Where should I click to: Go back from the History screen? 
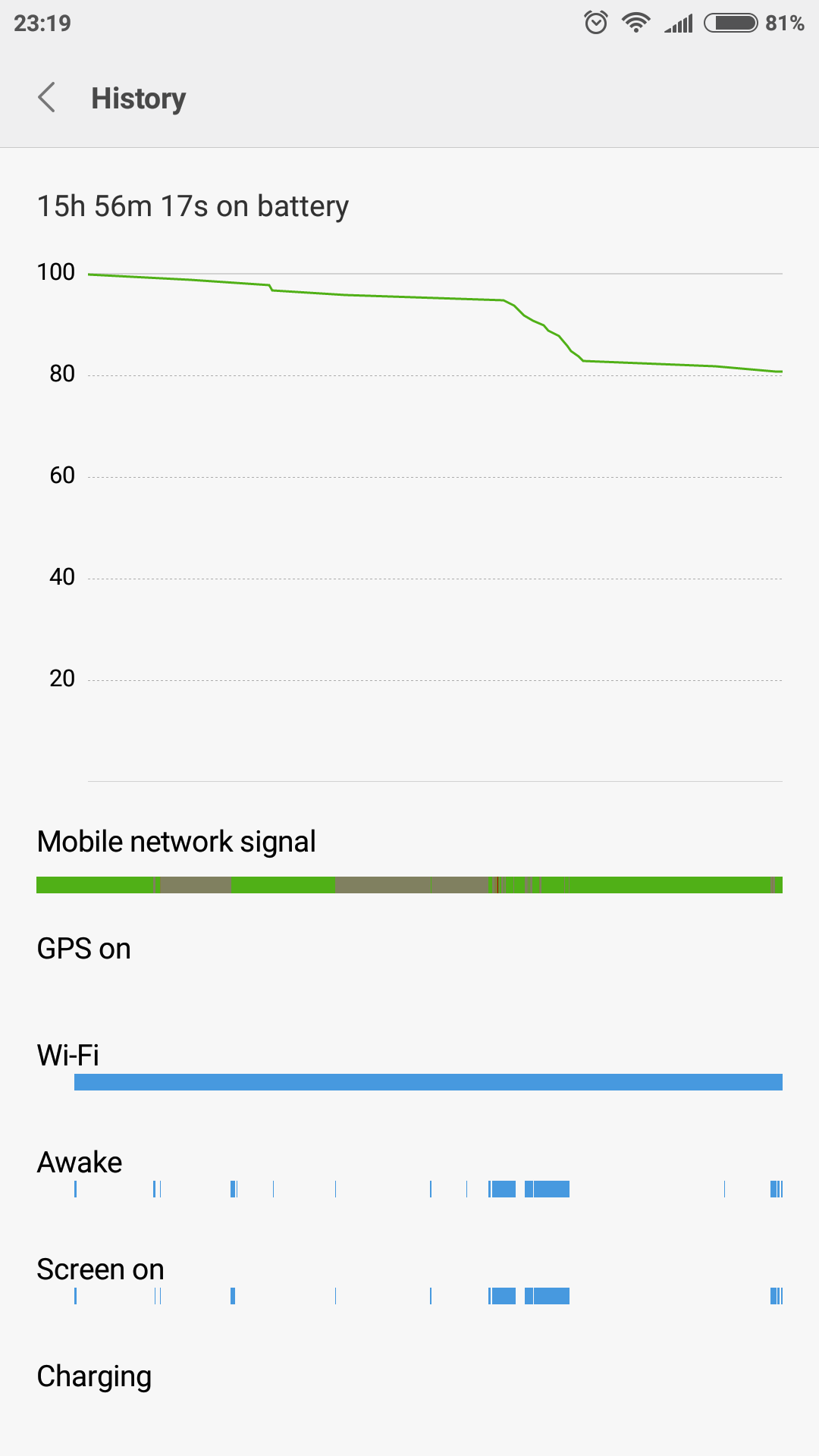pos(47,98)
